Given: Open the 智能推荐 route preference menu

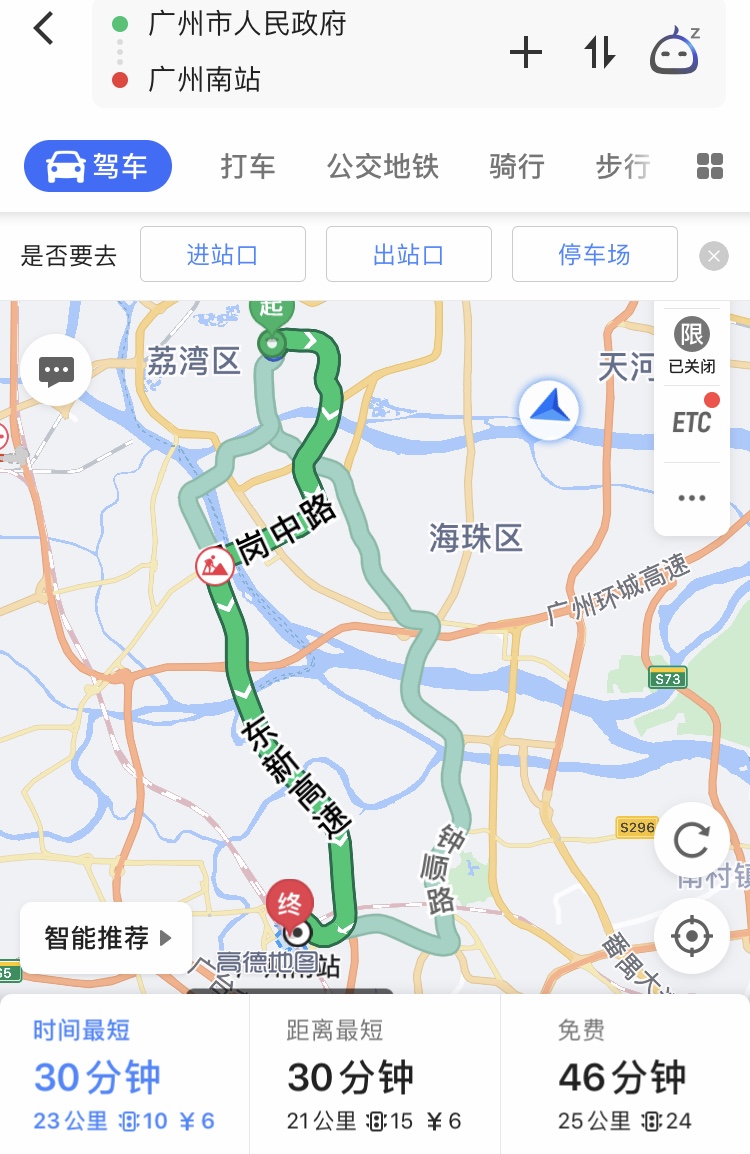Looking at the screenshot, I should pos(106,938).
